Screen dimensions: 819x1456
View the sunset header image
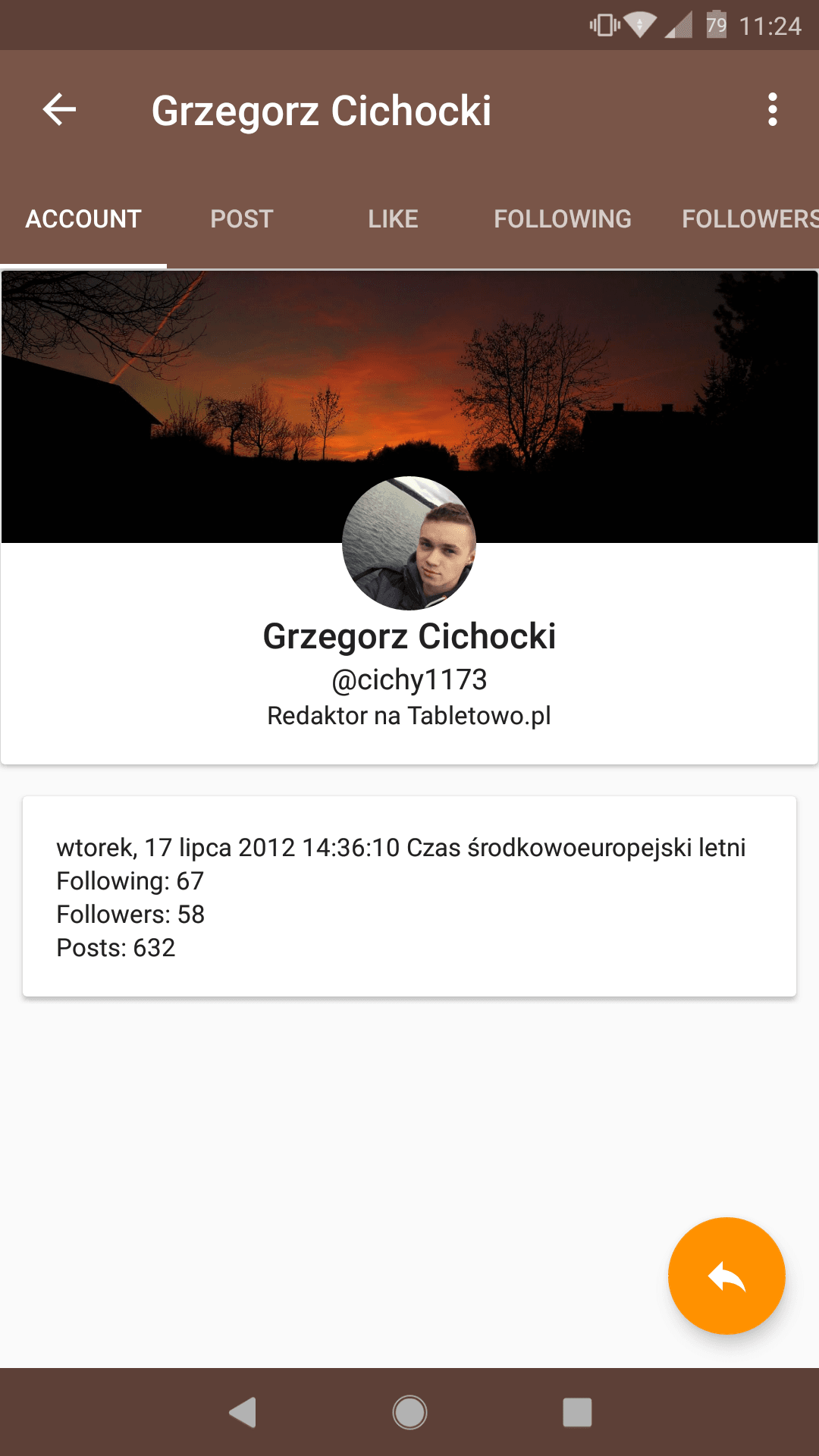(409, 407)
